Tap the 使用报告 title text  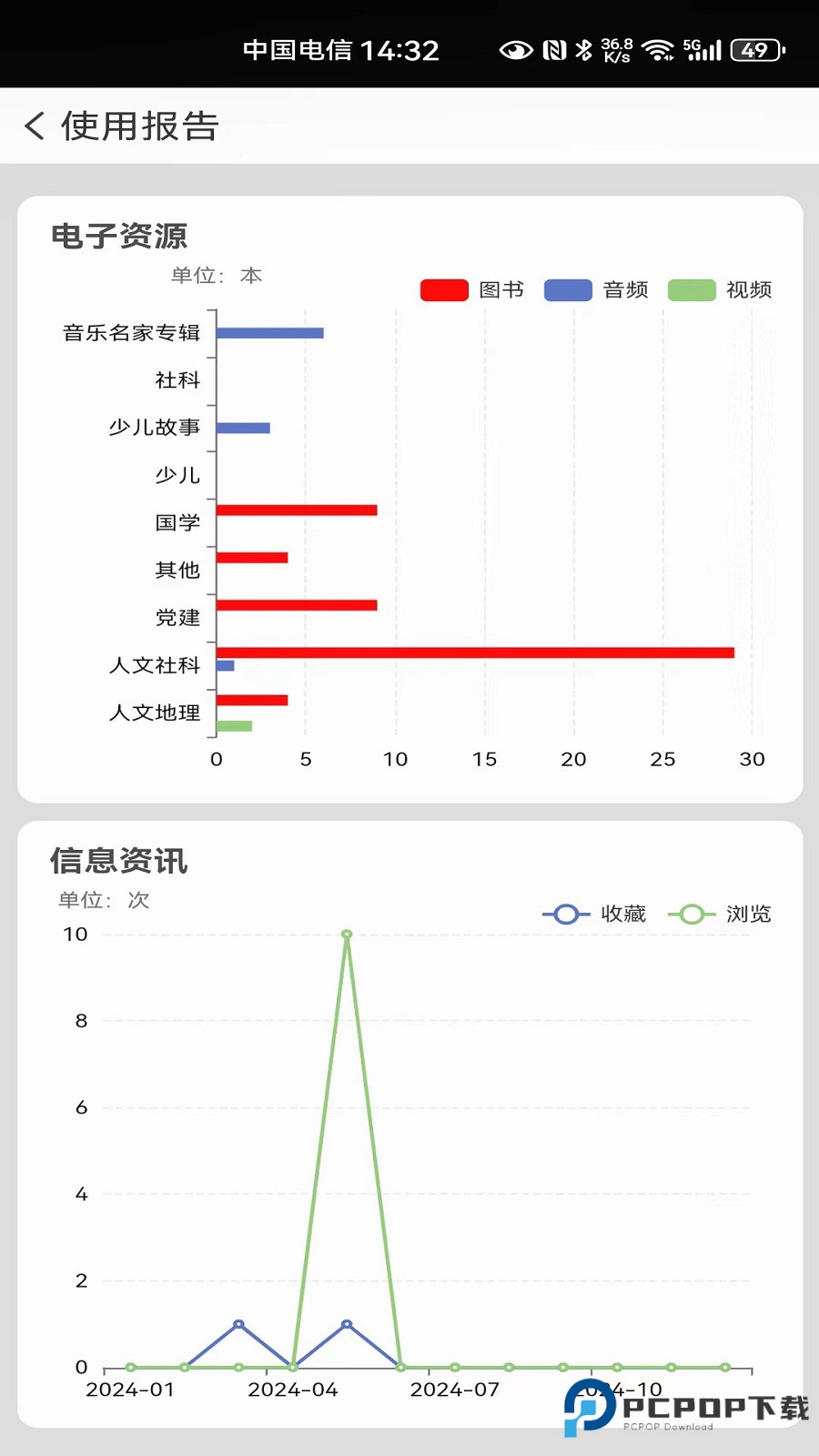(136, 125)
